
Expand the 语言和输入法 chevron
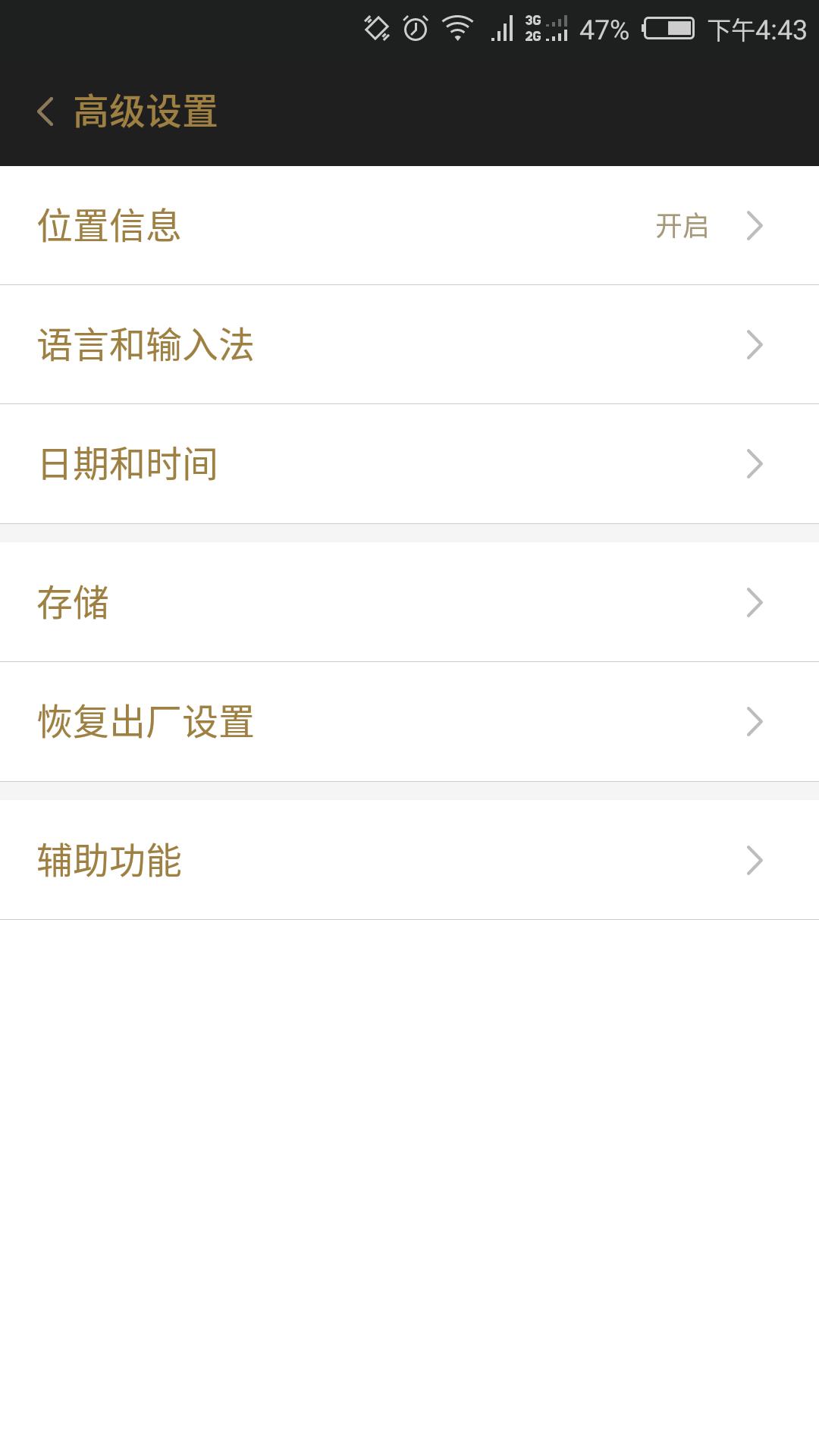pos(753,344)
